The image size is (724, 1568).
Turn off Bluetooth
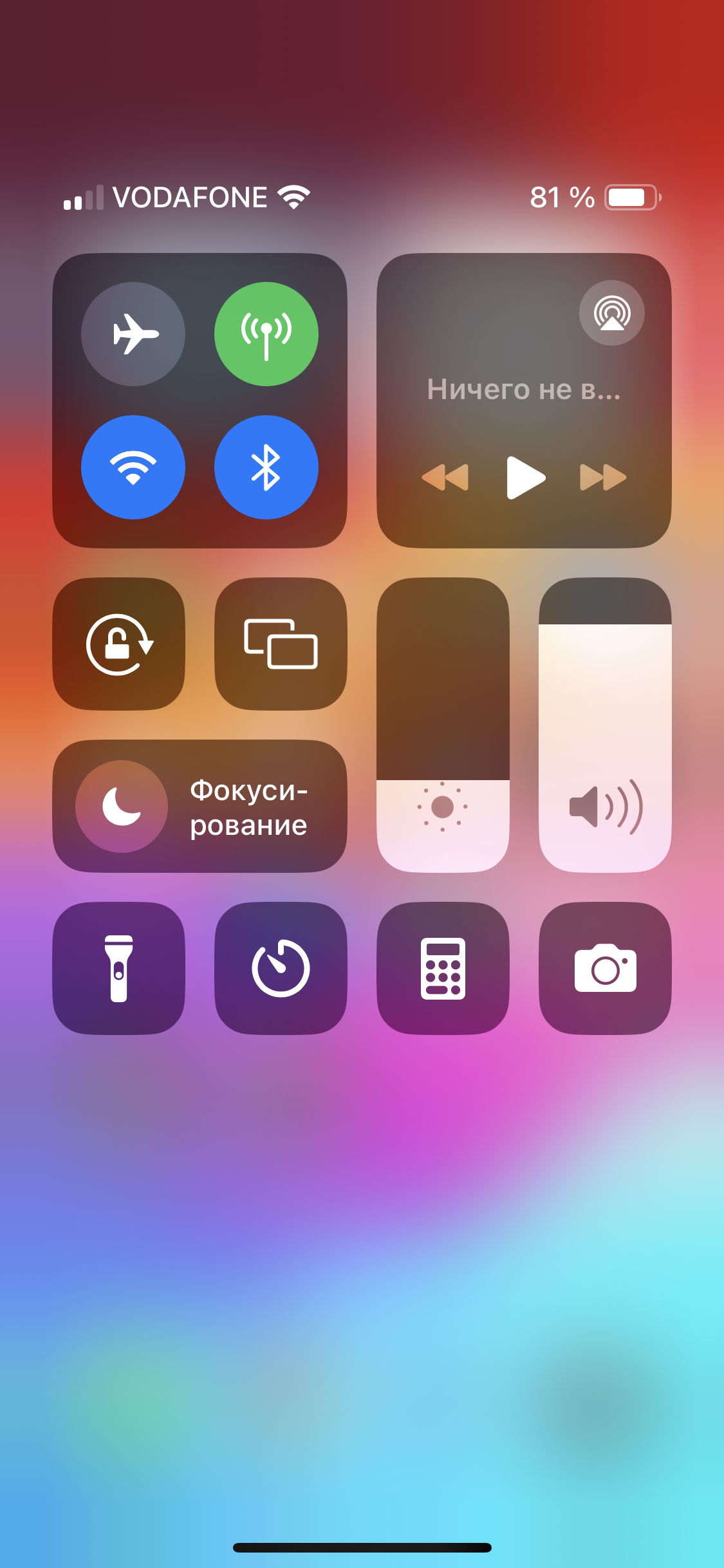[266, 467]
